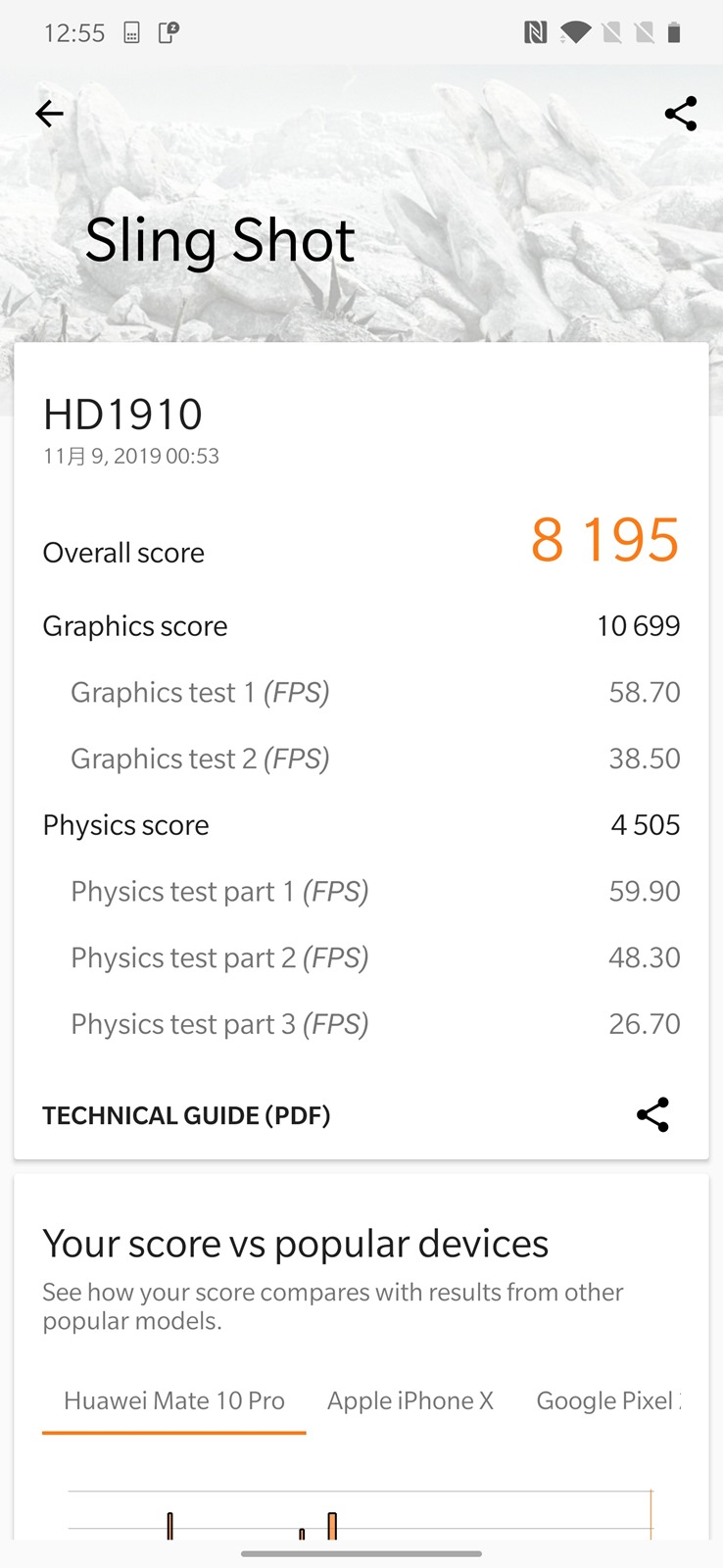Select the Huawei Mate 10 Pro tab
This screenshot has width=723, height=1568.
pos(174,1400)
